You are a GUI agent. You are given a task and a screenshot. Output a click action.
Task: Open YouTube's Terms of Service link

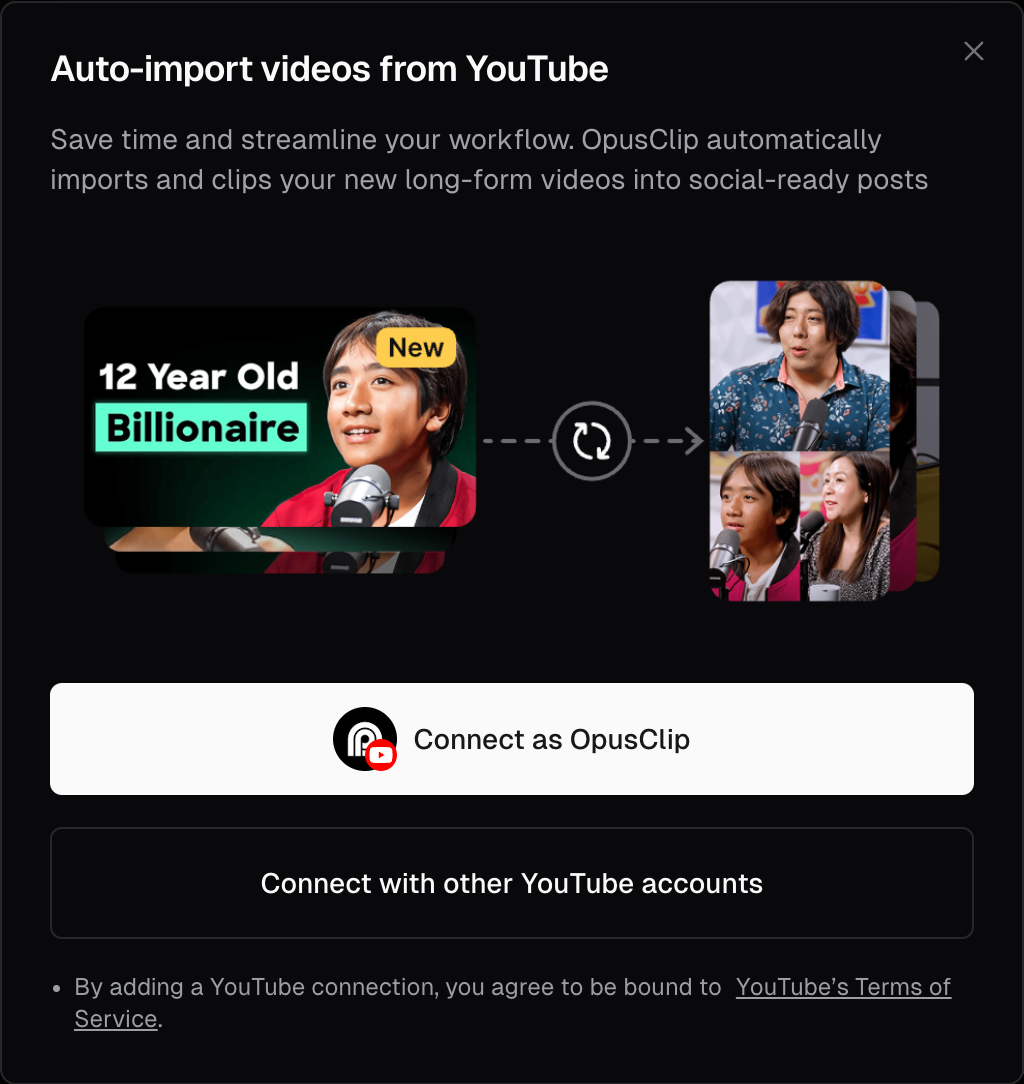click(842, 987)
